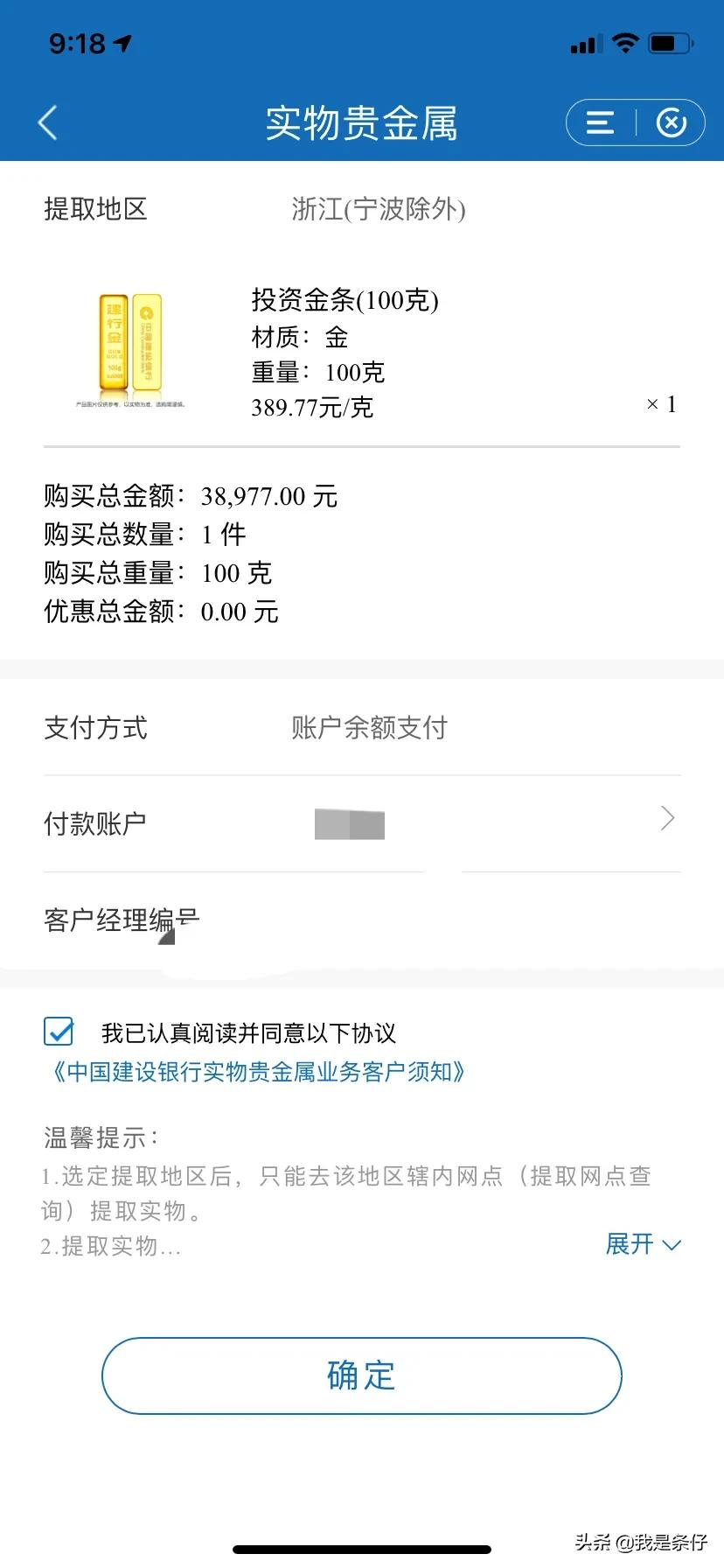Click the circular close icon in the header
The height and width of the screenshot is (1568, 724).
tap(671, 122)
